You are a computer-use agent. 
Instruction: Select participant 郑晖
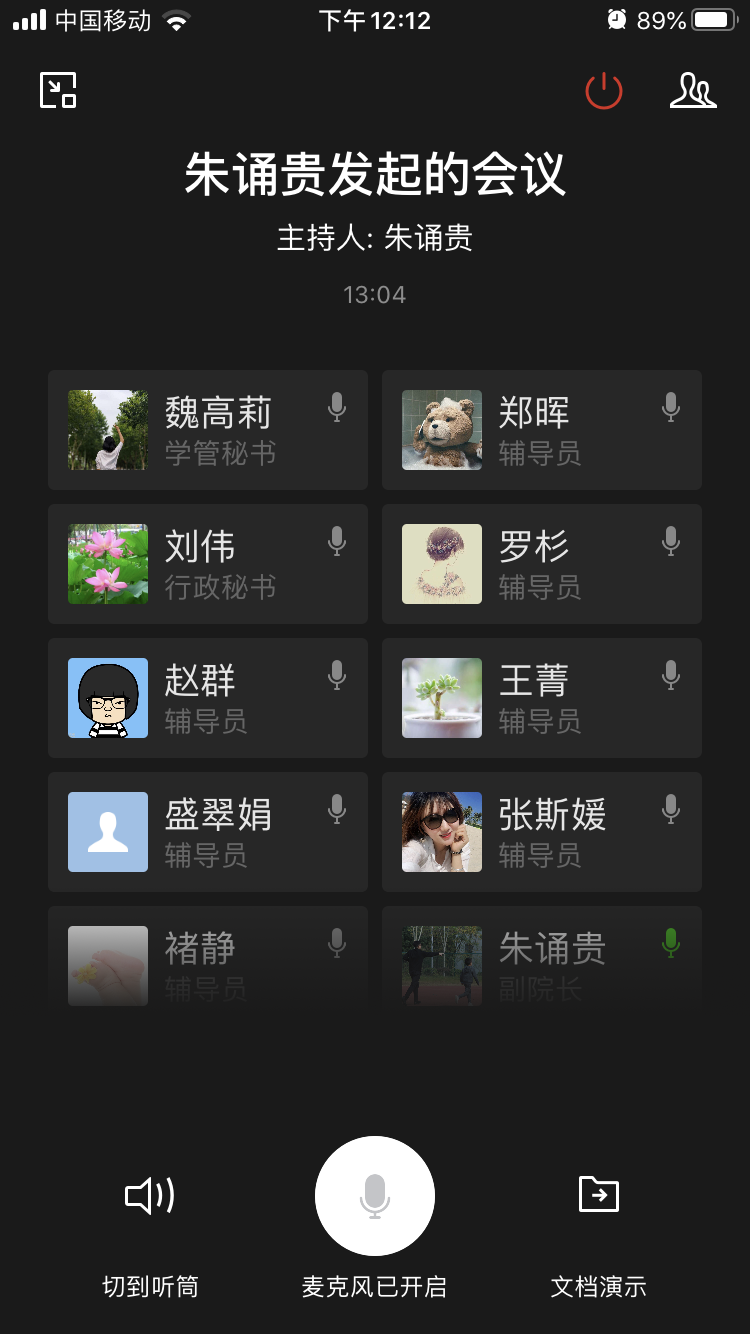[x=542, y=430]
